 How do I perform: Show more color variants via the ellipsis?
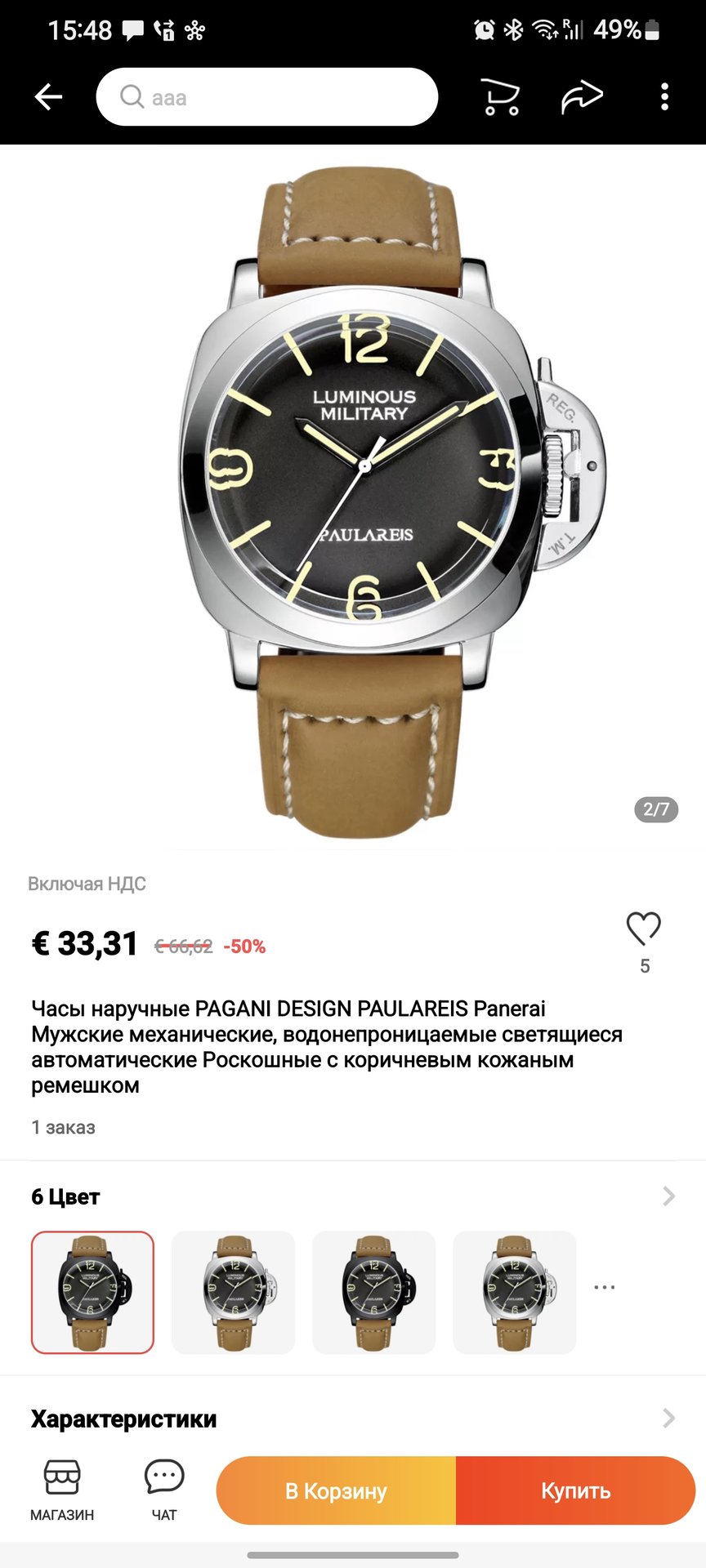[605, 1288]
